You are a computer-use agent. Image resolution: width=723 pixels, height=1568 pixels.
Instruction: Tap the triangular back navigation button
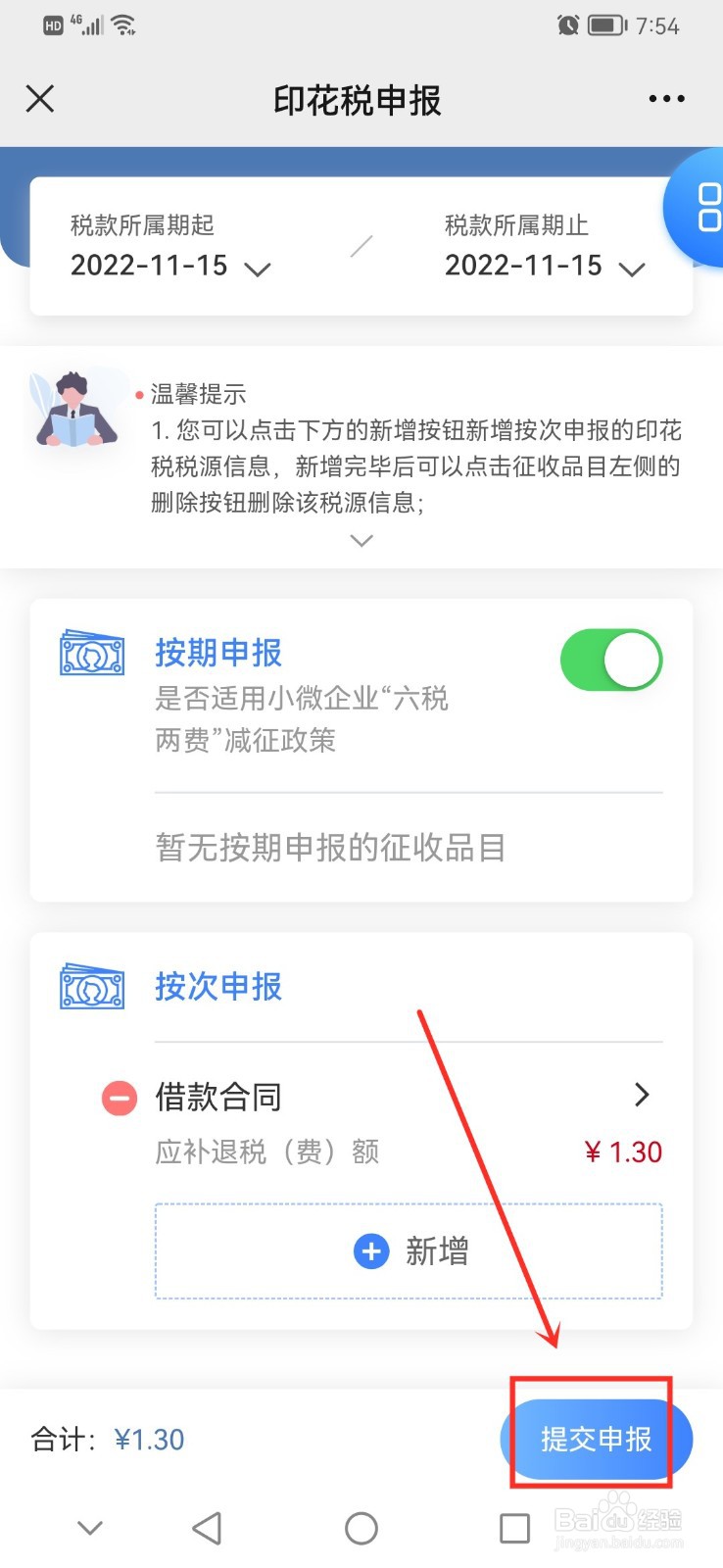[x=206, y=1527]
